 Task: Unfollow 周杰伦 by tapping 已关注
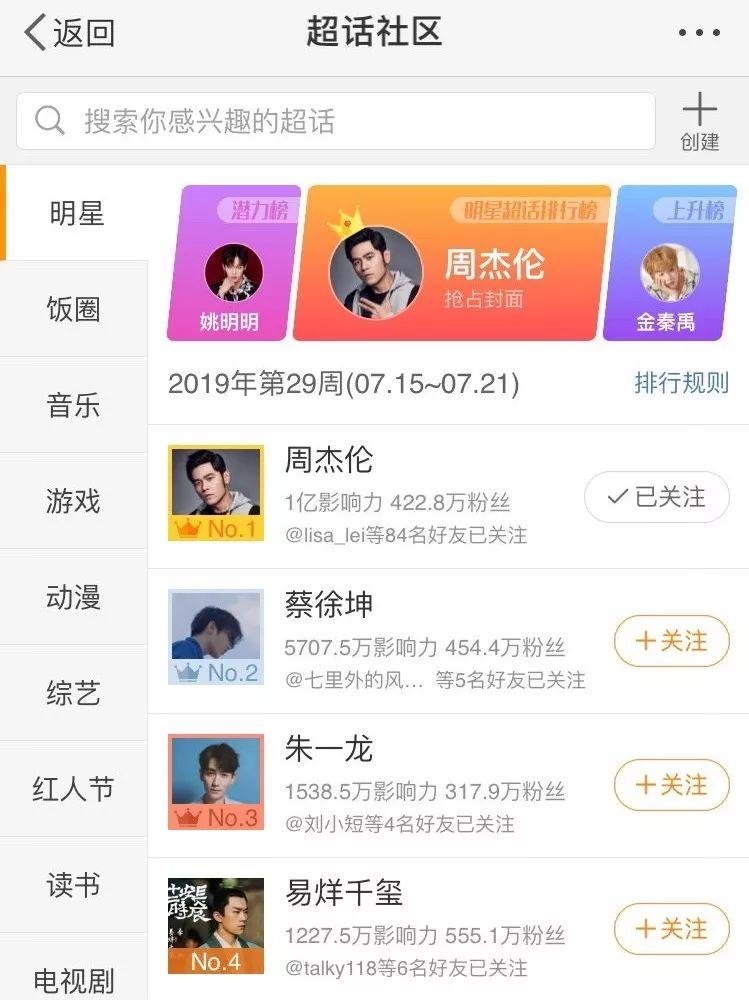[x=658, y=496]
